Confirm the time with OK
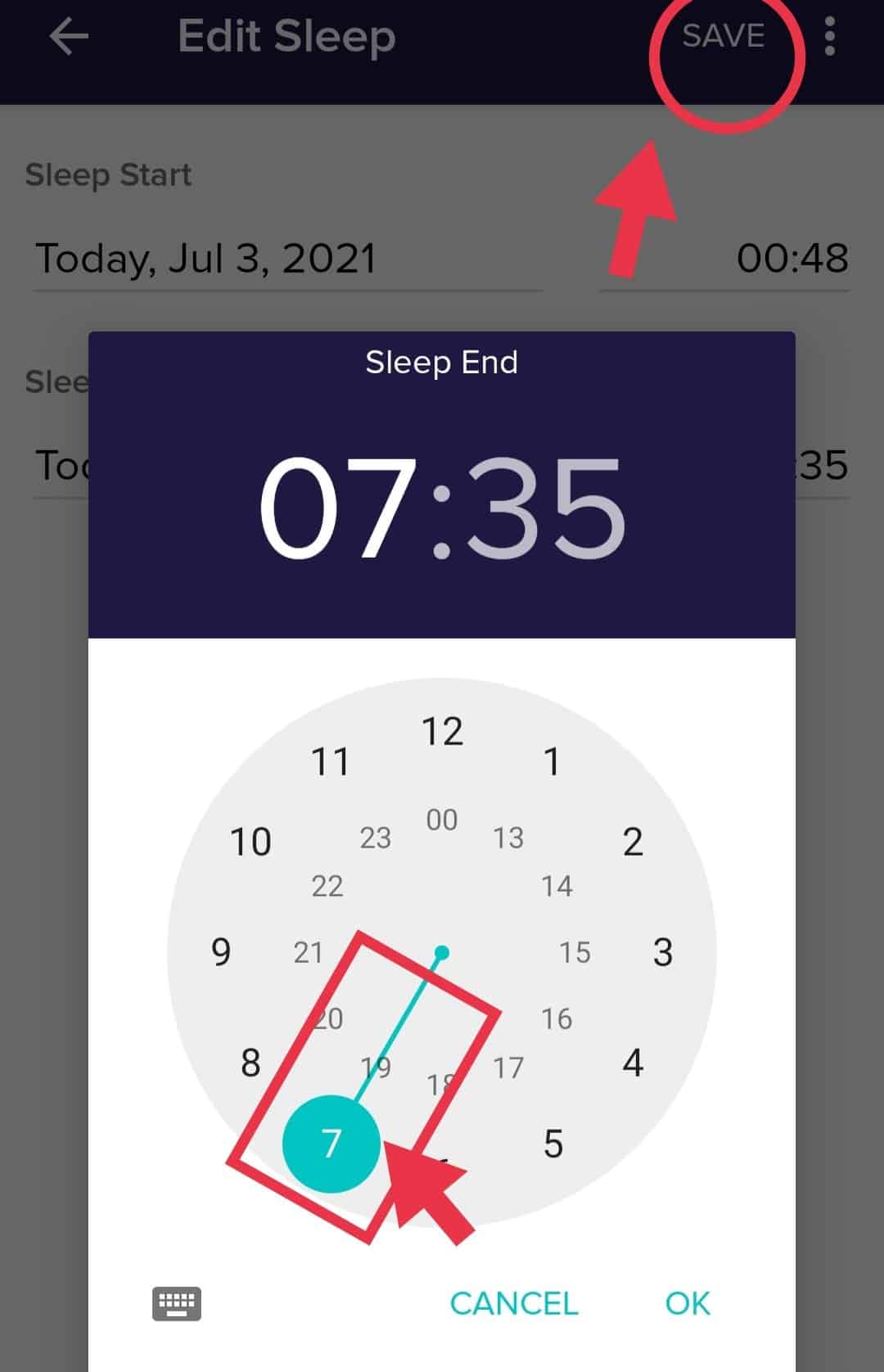The image size is (884, 1372). coord(687,1303)
